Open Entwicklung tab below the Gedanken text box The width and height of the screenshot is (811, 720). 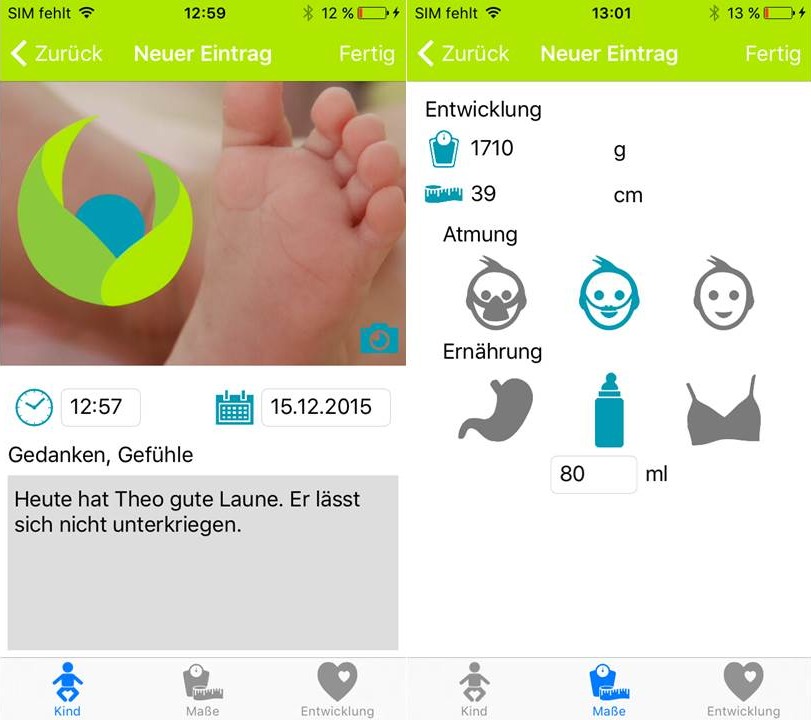337,688
